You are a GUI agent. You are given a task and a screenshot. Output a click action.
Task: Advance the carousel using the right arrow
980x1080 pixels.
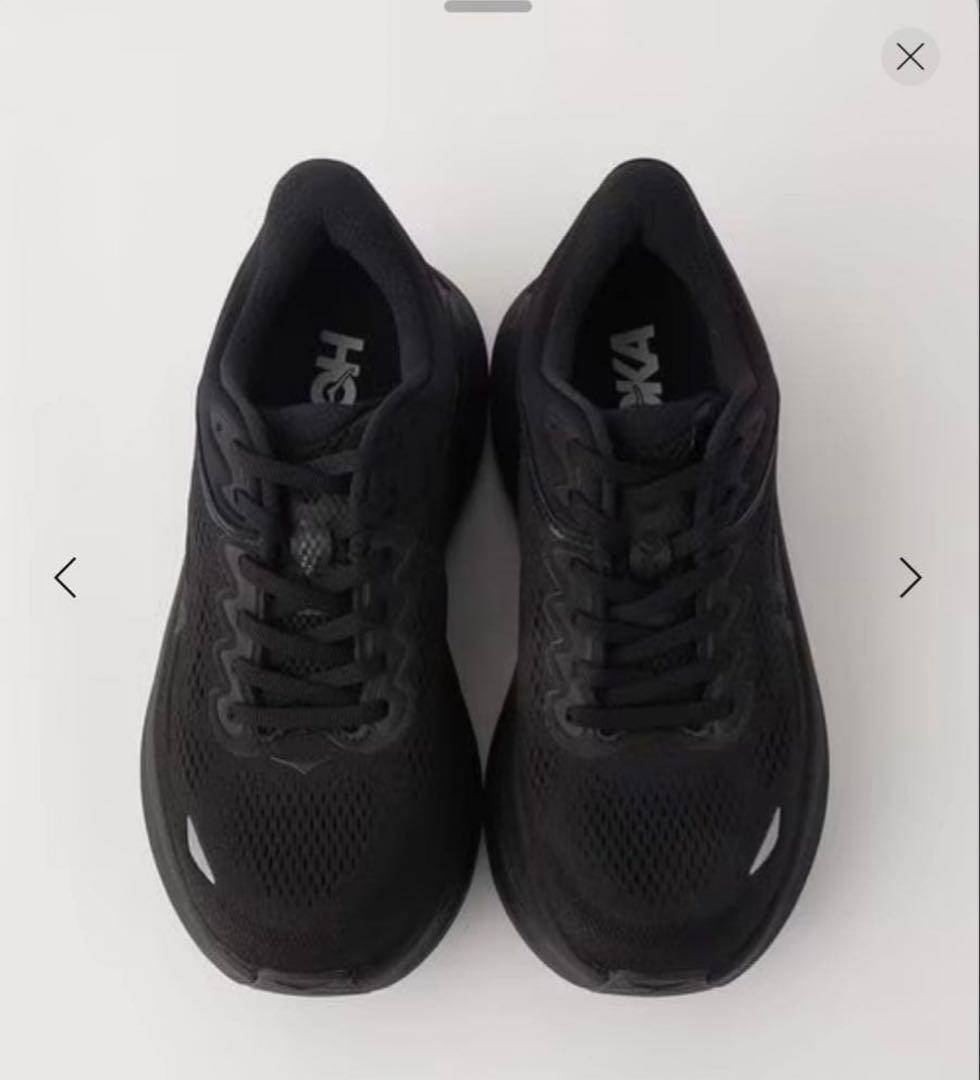pos(911,578)
